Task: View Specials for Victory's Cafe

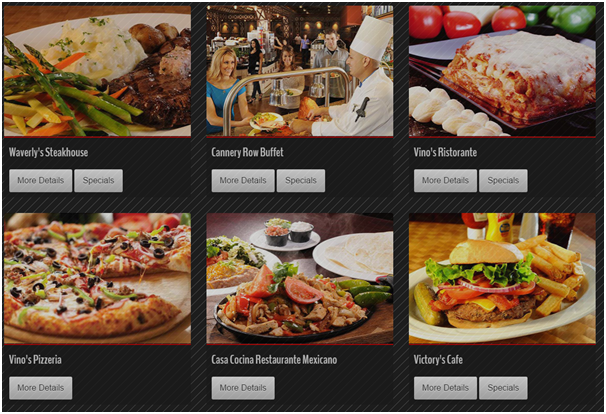Action: click(503, 388)
